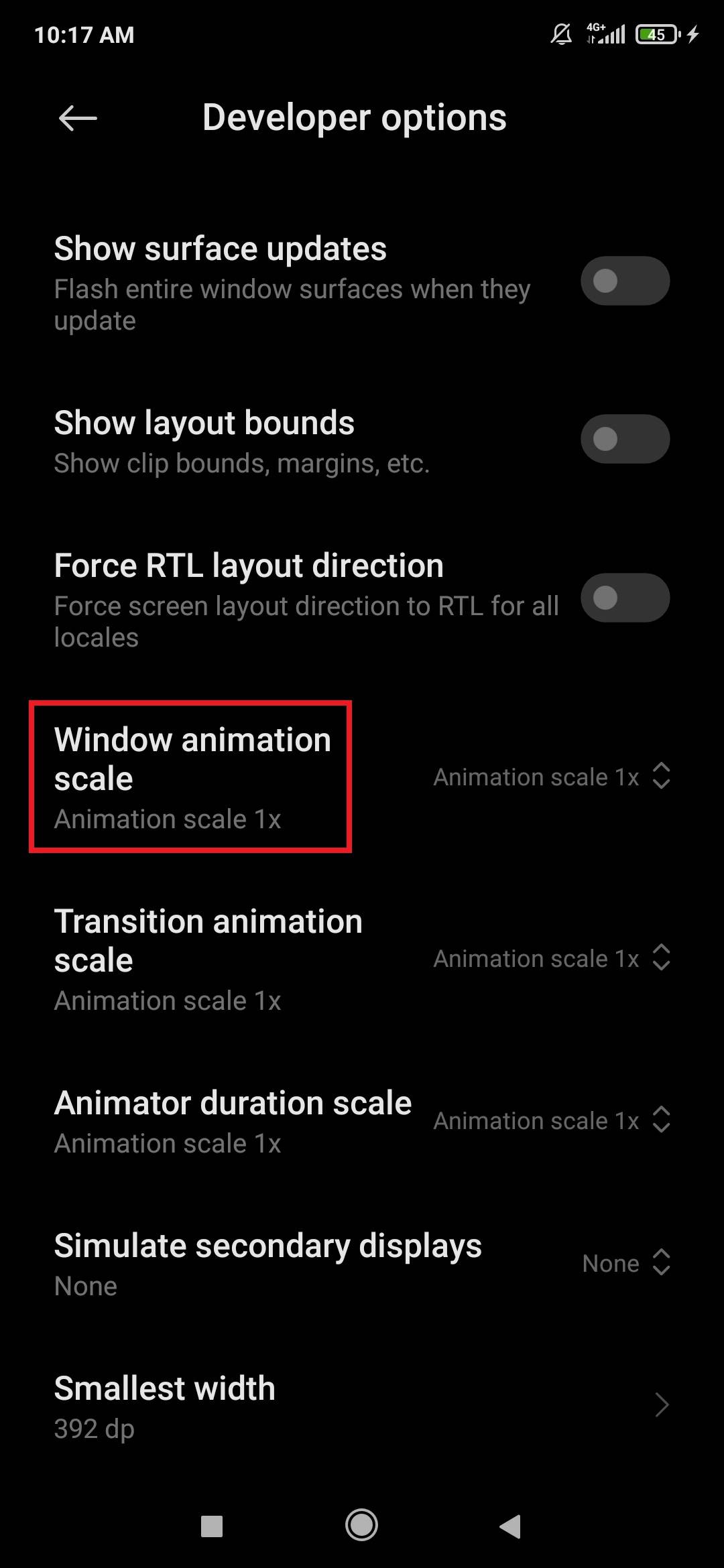Toggle Force RTL layout direction
This screenshot has width=724, height=1568.
pos(625,597)
